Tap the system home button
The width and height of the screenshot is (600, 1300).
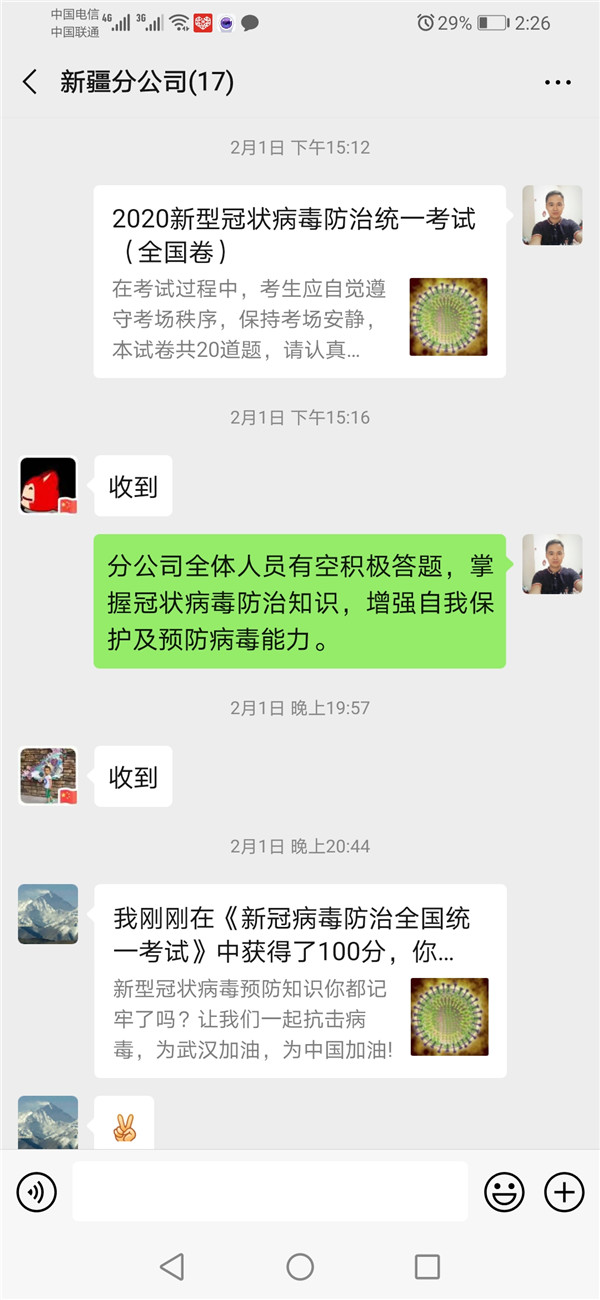pyautogui.click(x=300, y=1267)
